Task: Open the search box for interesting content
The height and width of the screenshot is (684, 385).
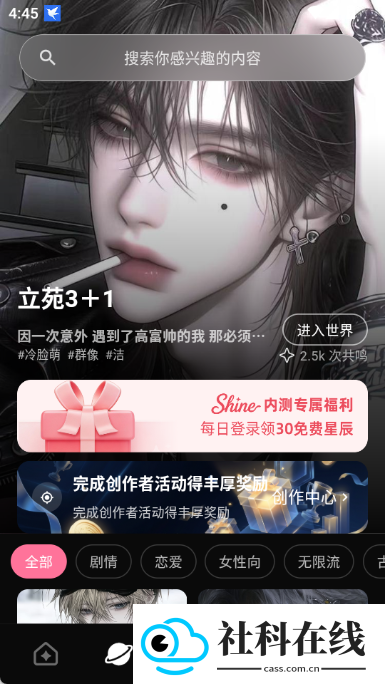Action: [192, 58]
